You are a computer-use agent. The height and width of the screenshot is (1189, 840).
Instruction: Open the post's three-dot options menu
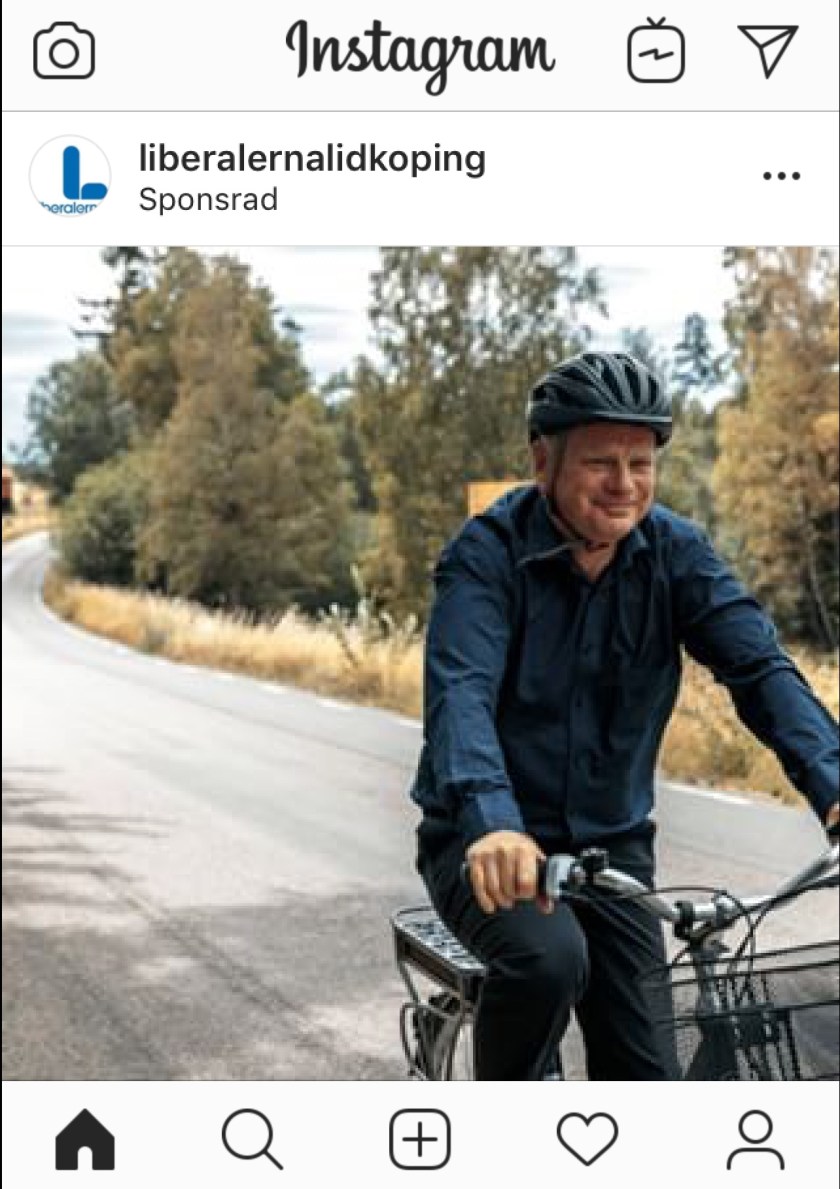[x=781, y=176]
